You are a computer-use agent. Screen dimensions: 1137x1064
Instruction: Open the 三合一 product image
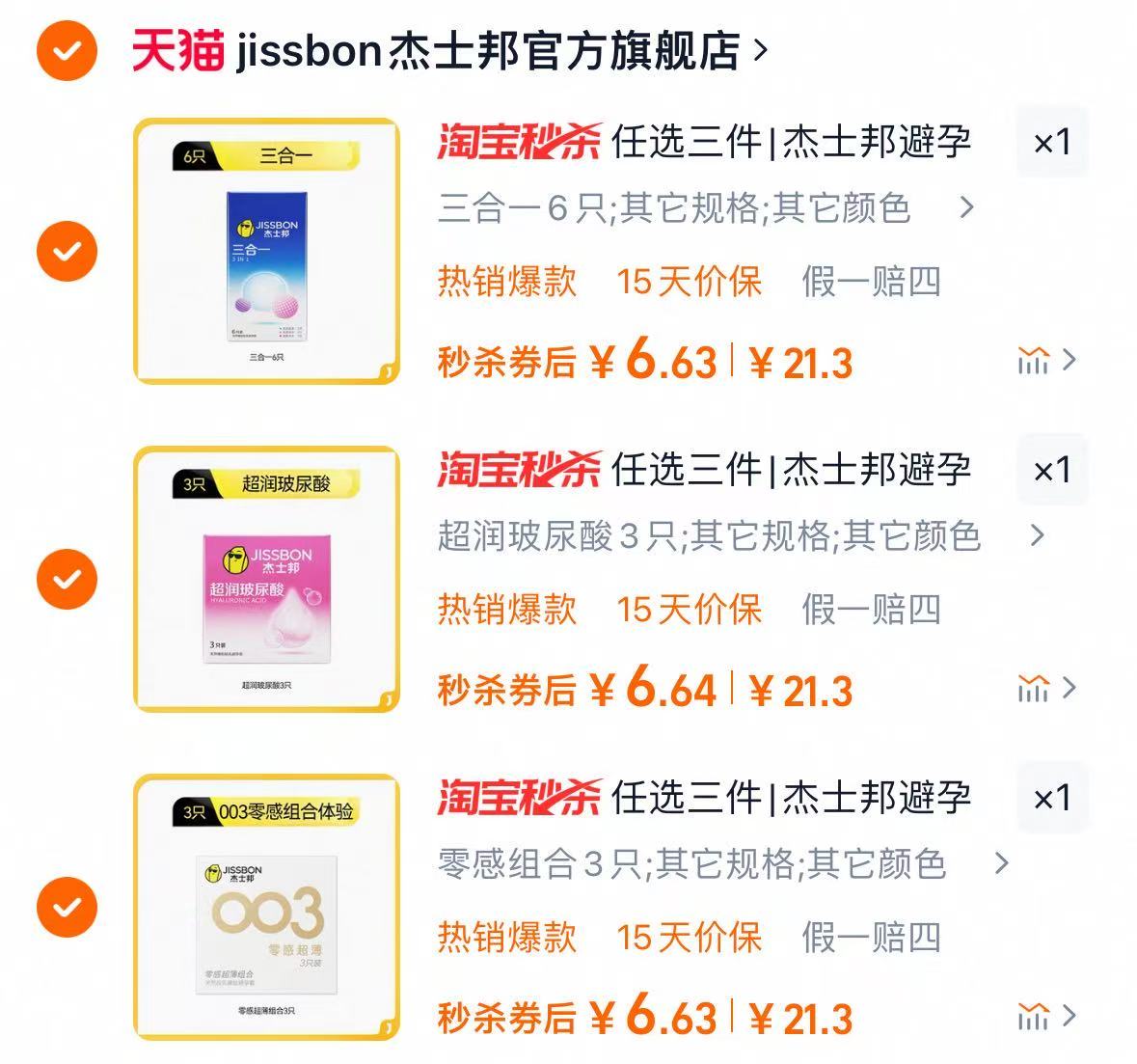coord(266,251)
